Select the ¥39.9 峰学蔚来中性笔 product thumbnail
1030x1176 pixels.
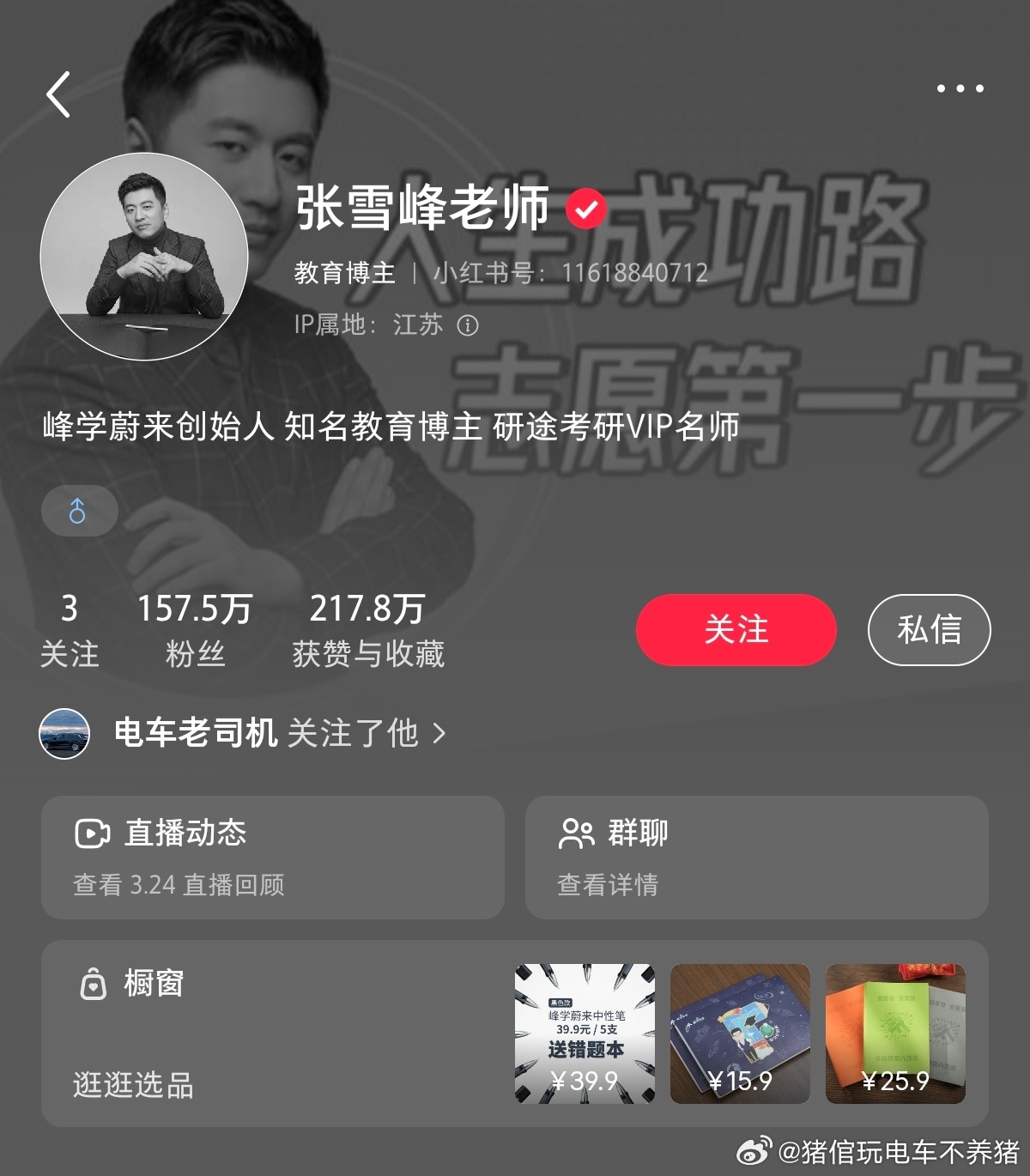[x=584, y=1030]
